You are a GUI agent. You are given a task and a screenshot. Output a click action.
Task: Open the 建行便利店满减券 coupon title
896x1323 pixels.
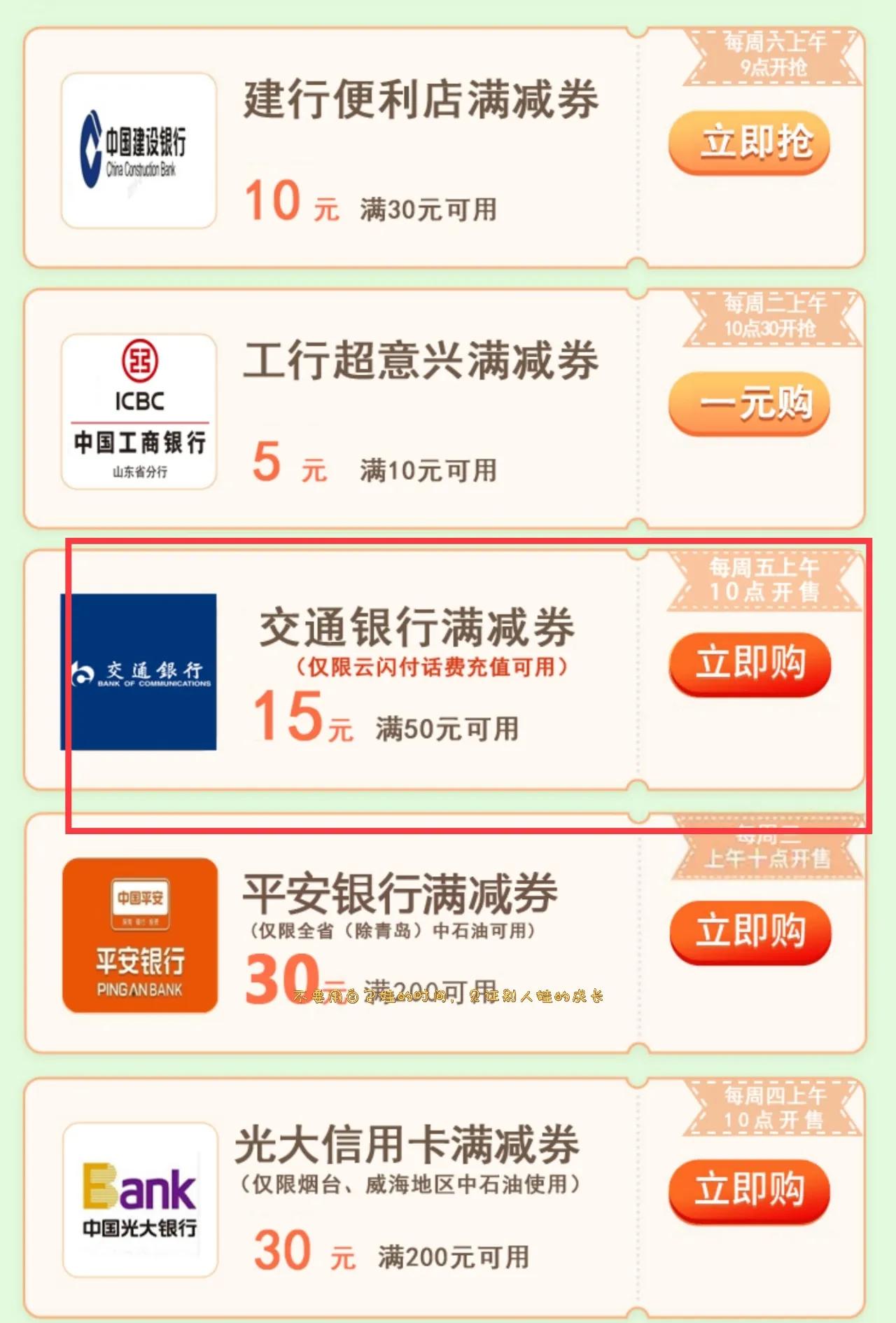click(420, 104)
